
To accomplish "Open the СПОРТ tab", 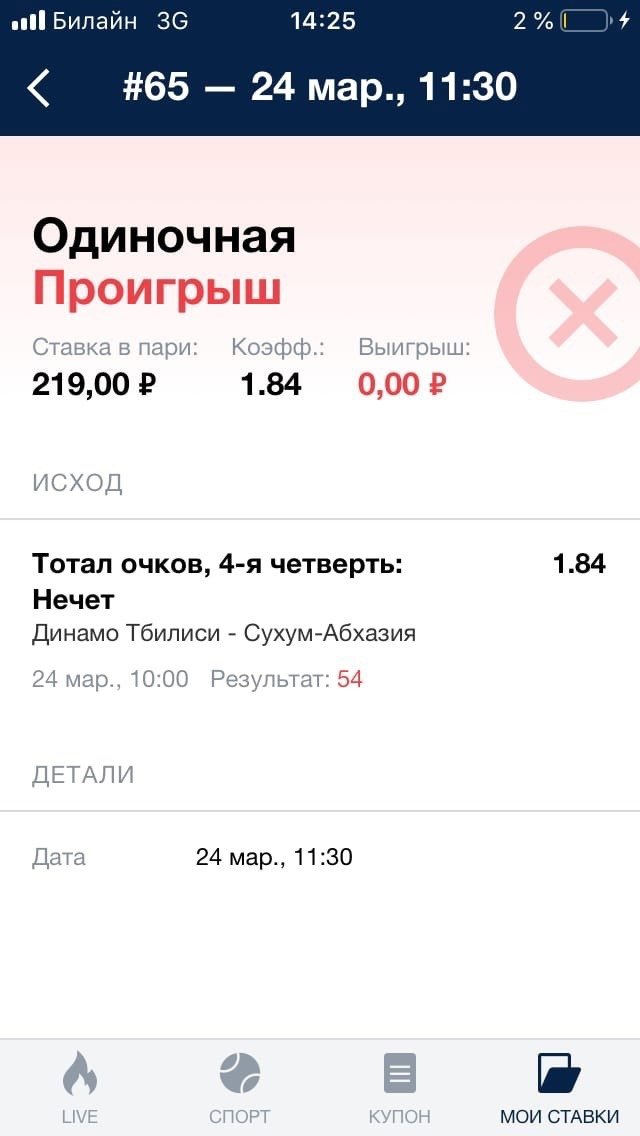I will pyautogui.click(x=239, y=1088).
